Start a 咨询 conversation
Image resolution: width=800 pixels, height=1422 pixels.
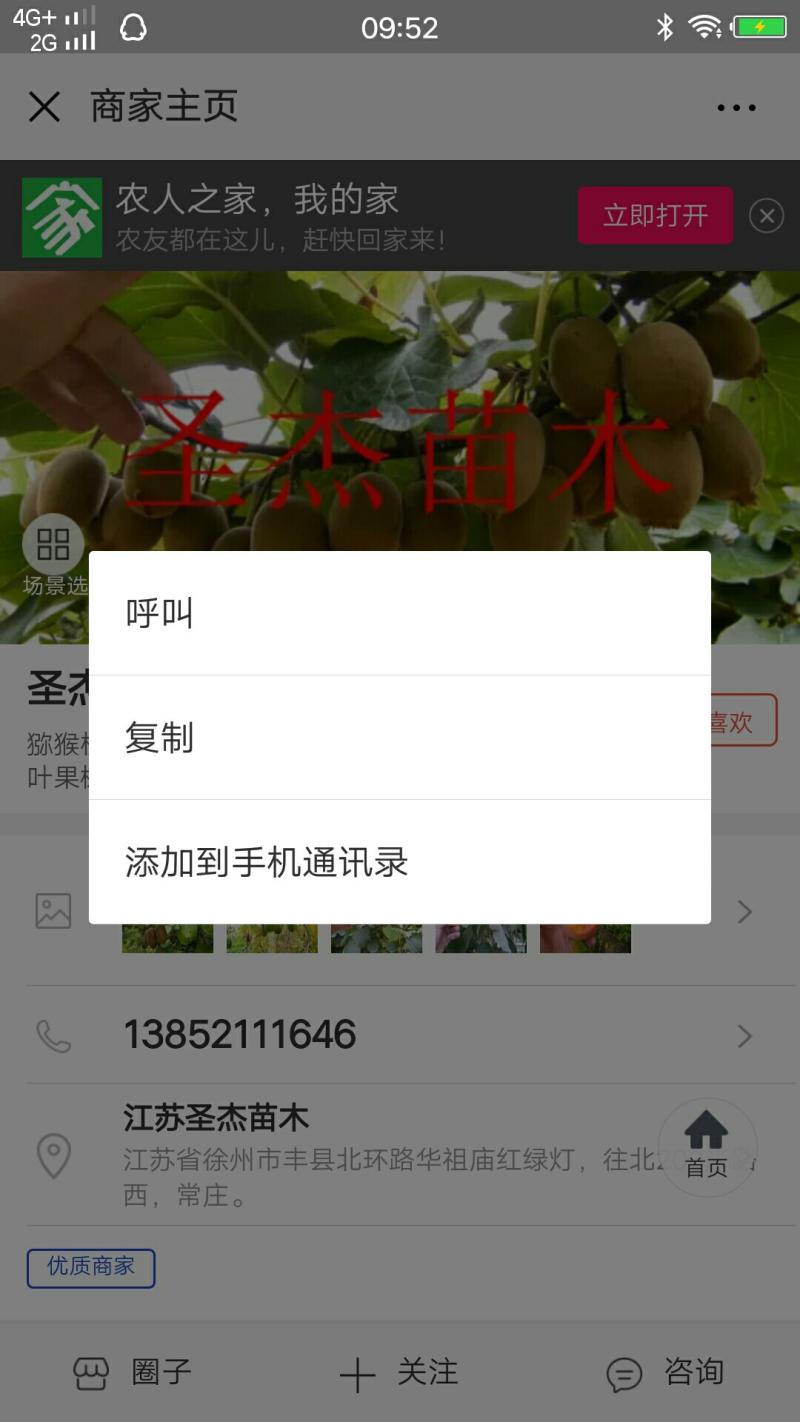pyautogui.click(x=665, y=1372)
